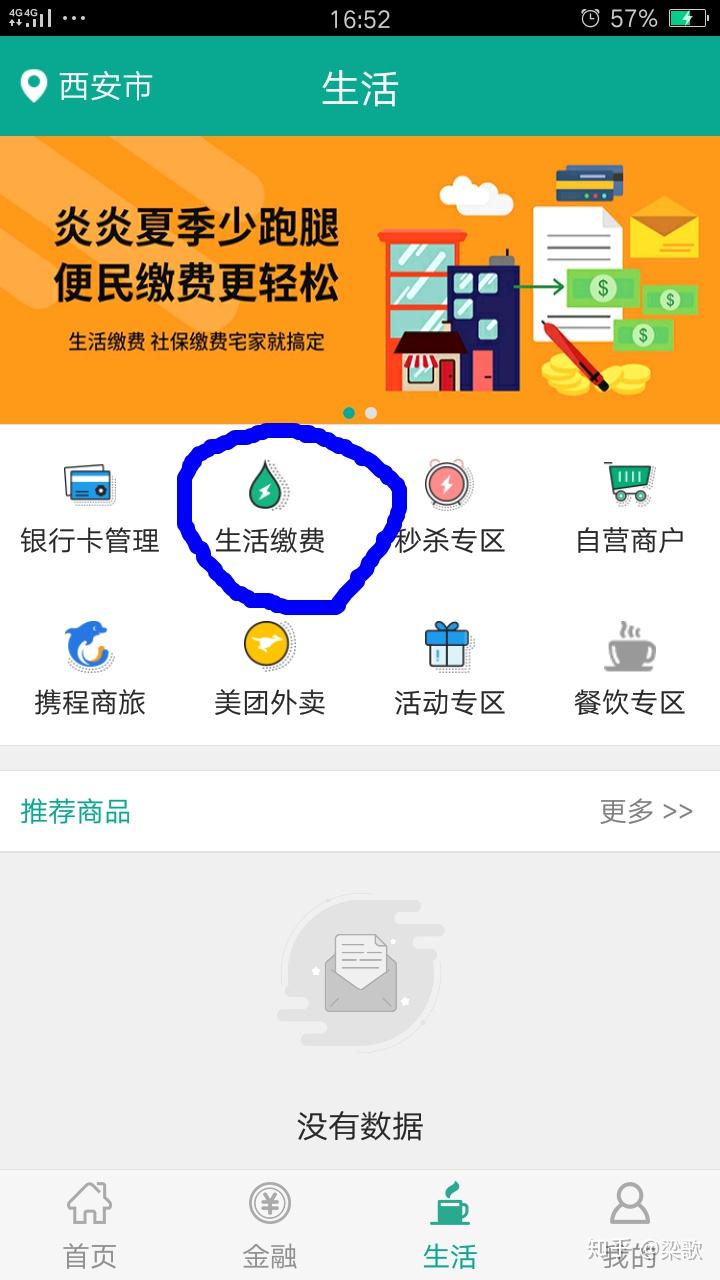Image resolution: width=720 pixels, height=1280 pixels.
Task: Expand more items via 更多 >> link
Action: click(644, 812)
